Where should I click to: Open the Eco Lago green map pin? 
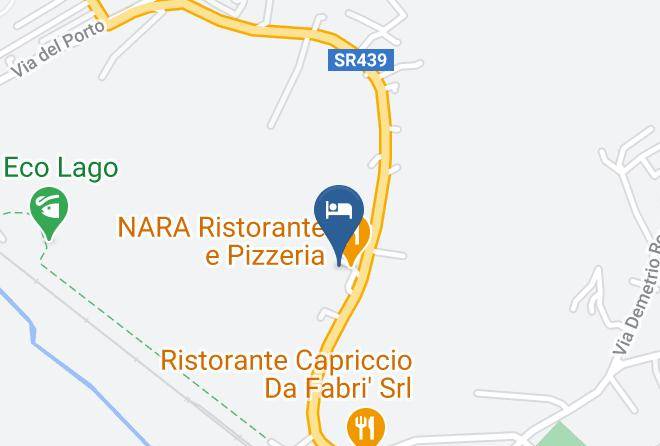pyautogui.click(x=49, y=210)
